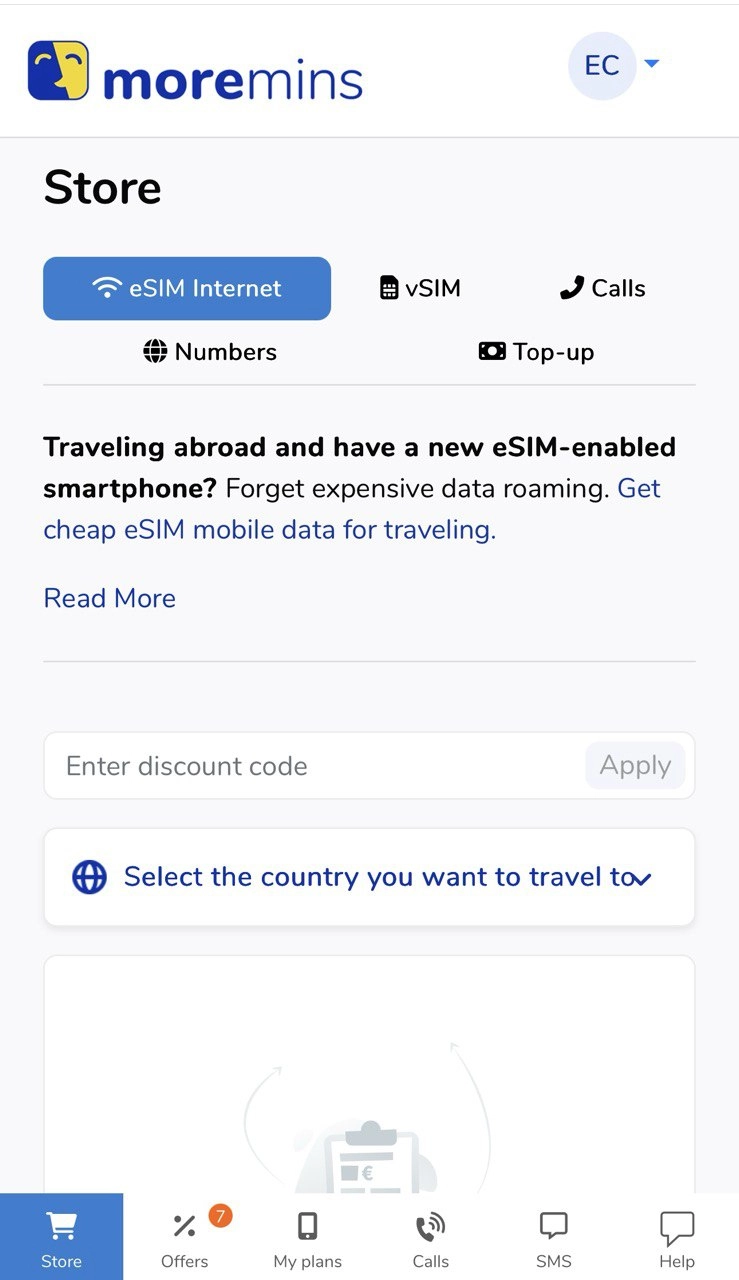
Task: Switch to the vSIM tab
Action: (x=421, y=289)
